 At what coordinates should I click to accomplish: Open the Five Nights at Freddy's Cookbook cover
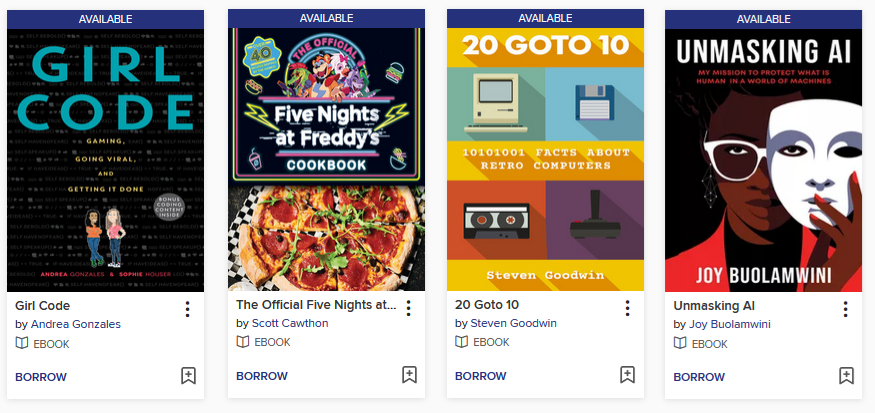coord(326,160)
